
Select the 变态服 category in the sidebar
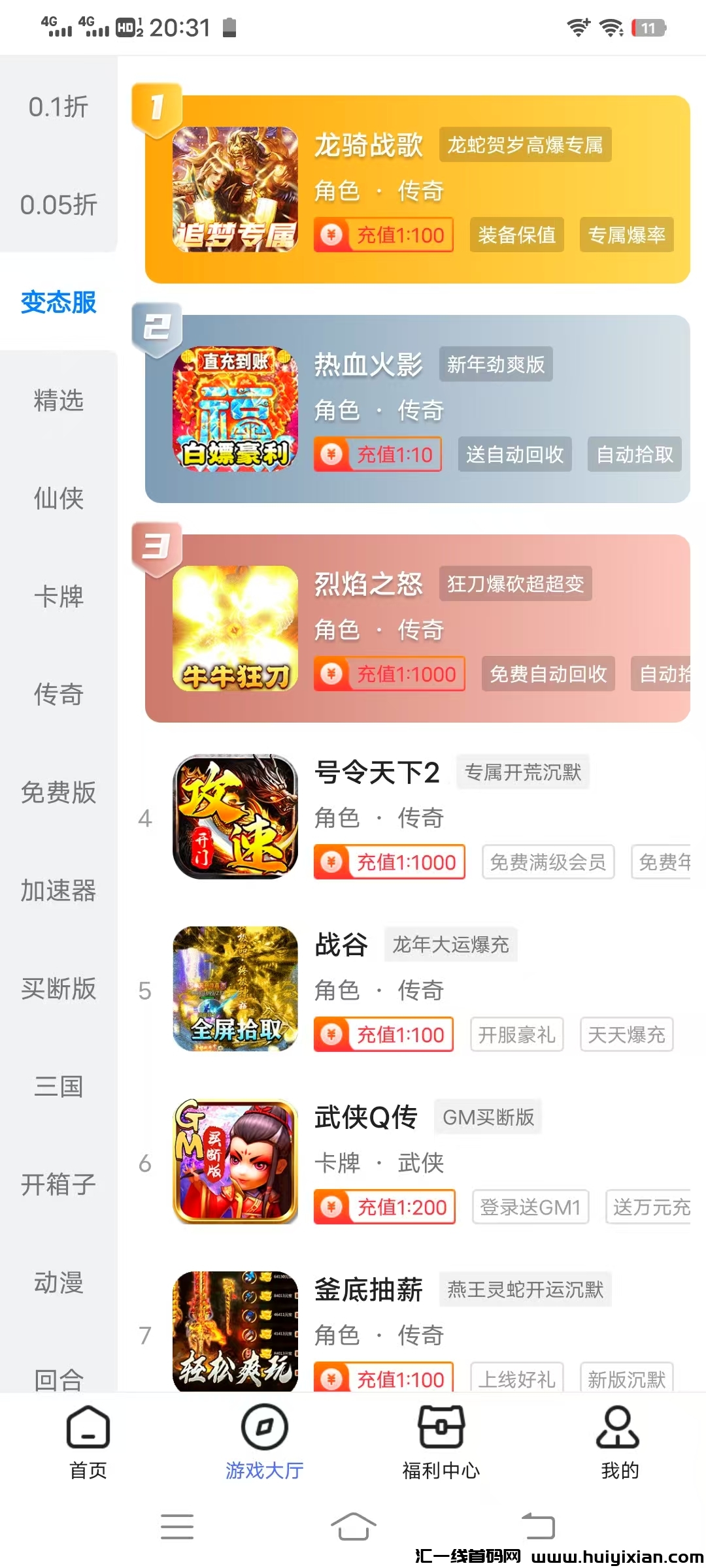coord(58,303)
